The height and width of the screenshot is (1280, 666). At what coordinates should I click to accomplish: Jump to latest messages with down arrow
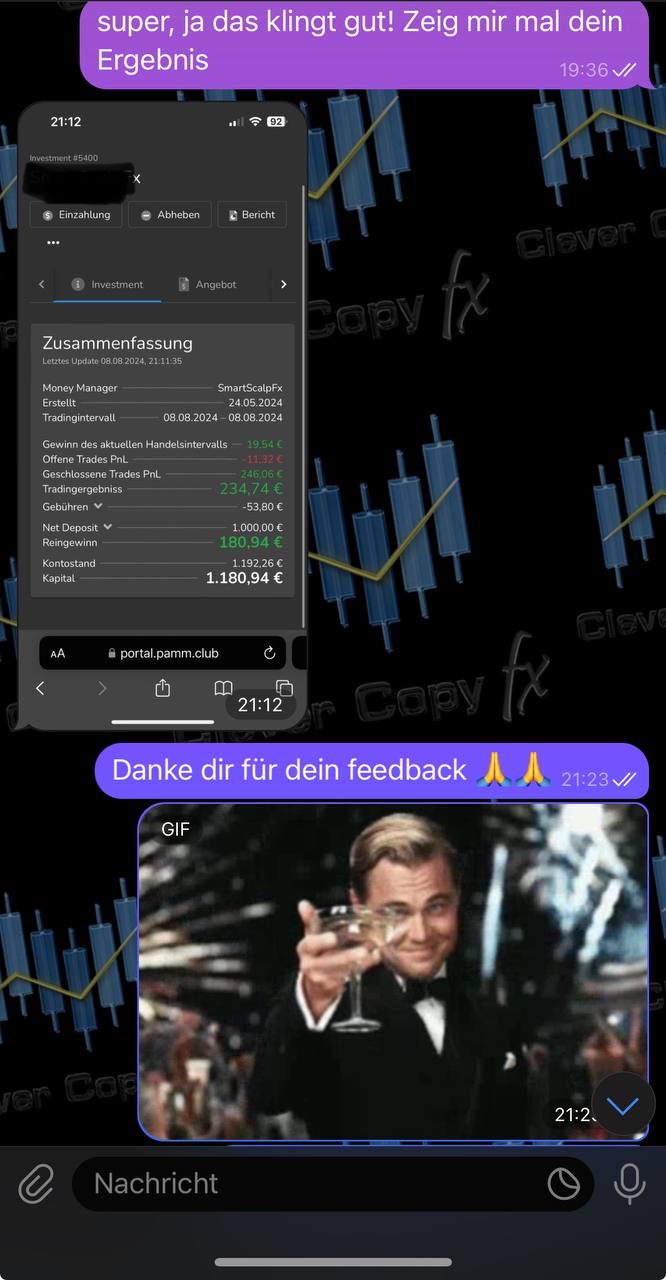pyautogui.click(x=623, y=1105)
